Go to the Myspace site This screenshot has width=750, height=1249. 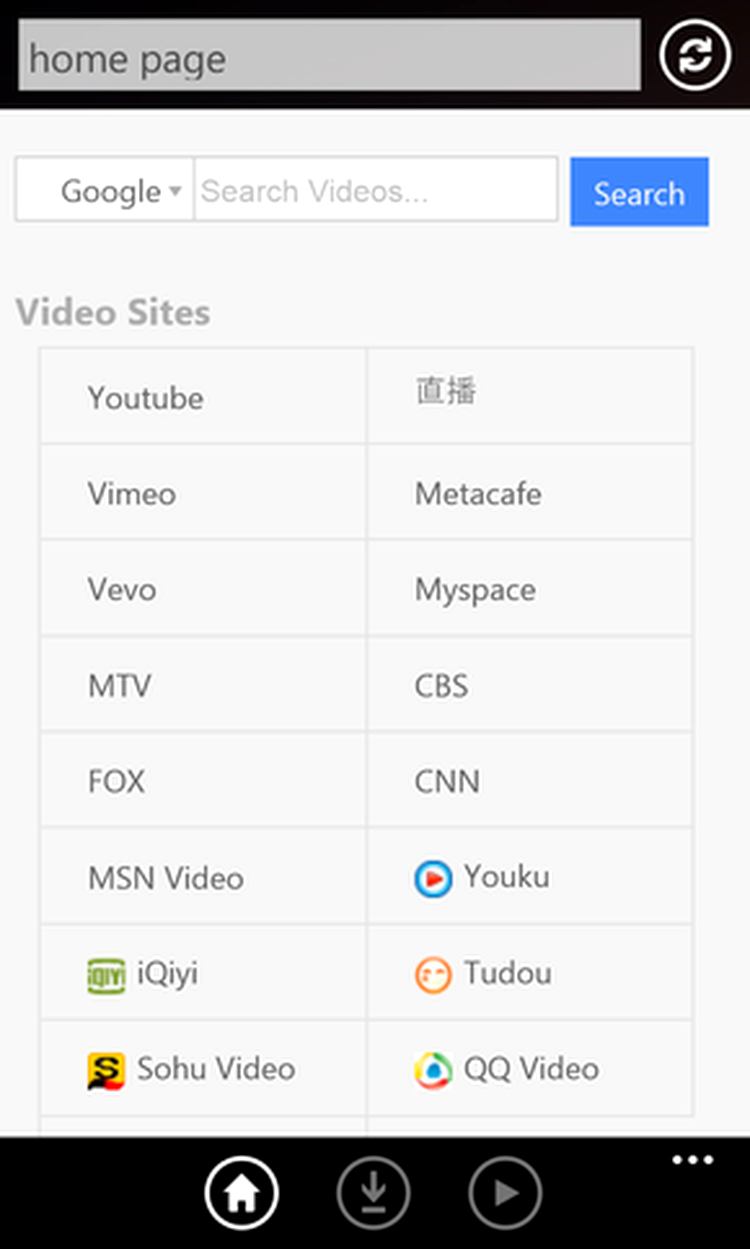530,589
